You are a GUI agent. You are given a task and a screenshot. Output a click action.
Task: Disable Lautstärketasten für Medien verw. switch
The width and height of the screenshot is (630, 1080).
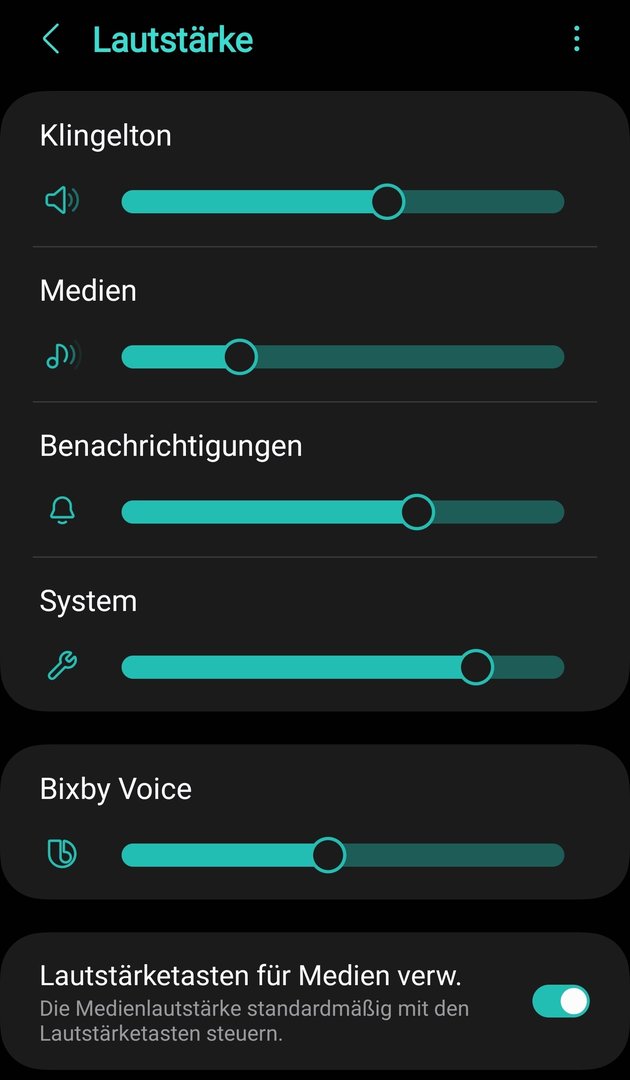560,1001
